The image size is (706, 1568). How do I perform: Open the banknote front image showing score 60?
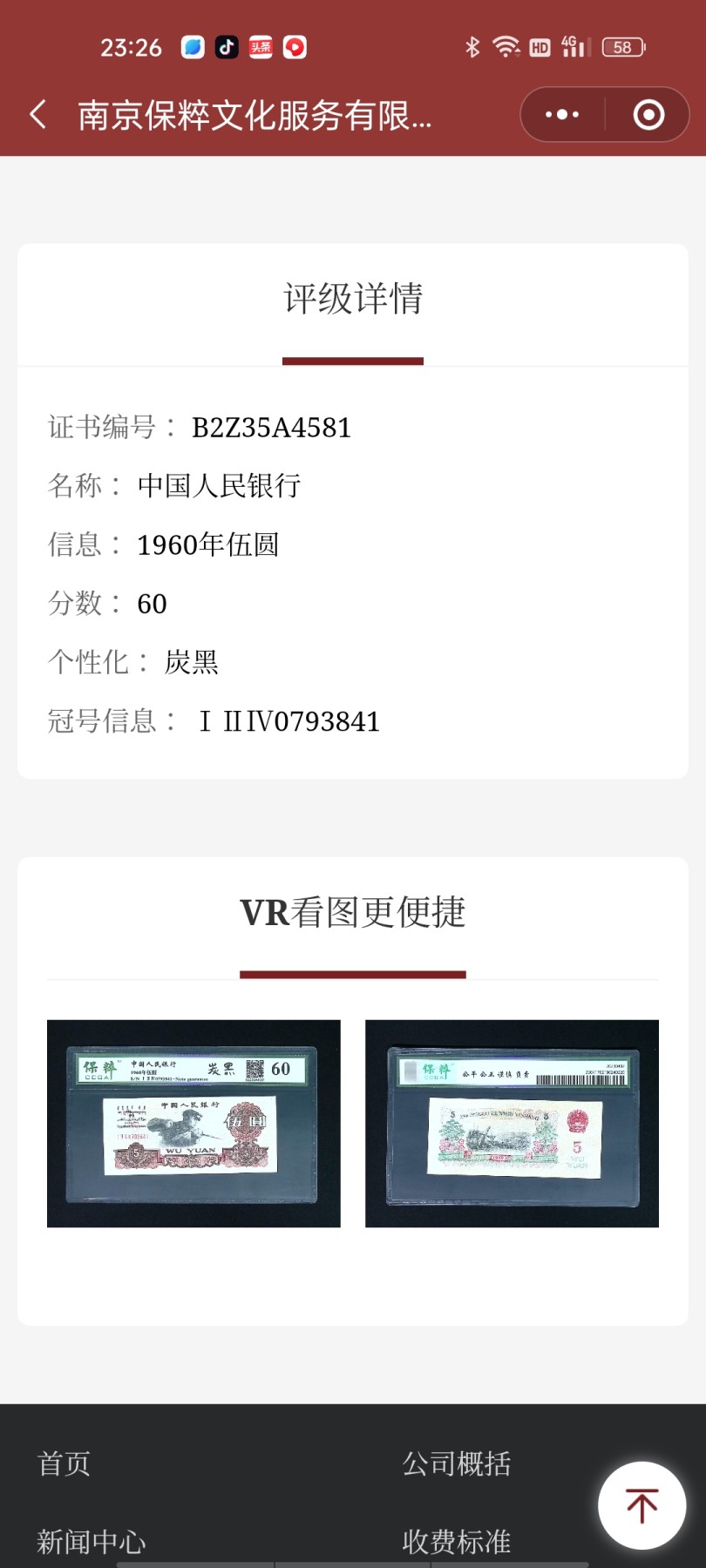193,1123
